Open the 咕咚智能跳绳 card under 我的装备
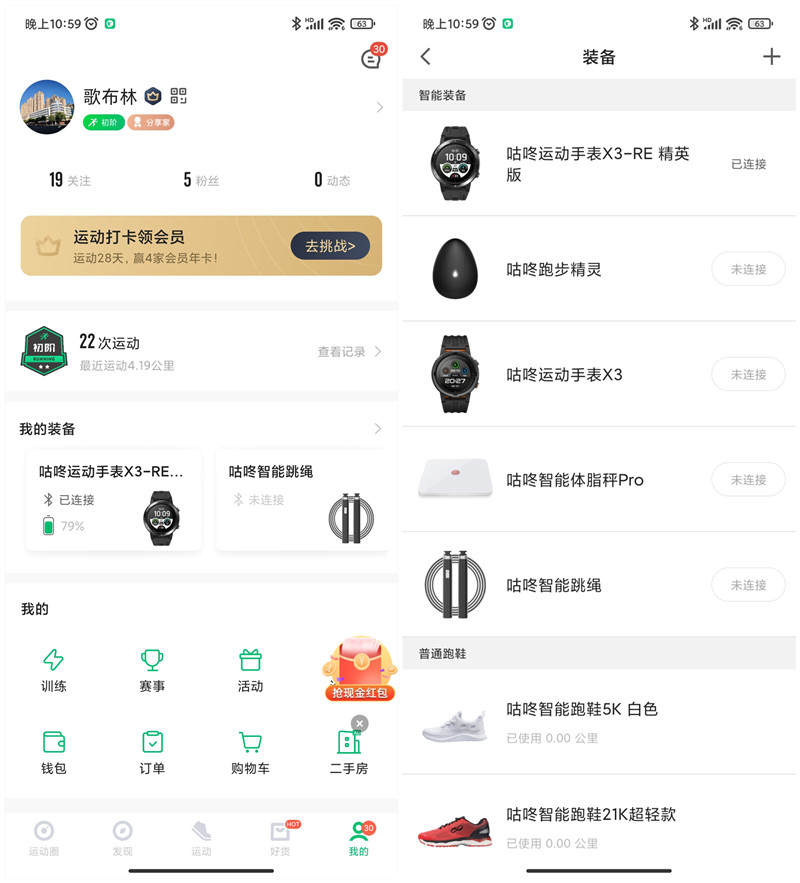800x883 pixels. coord(301,500)
